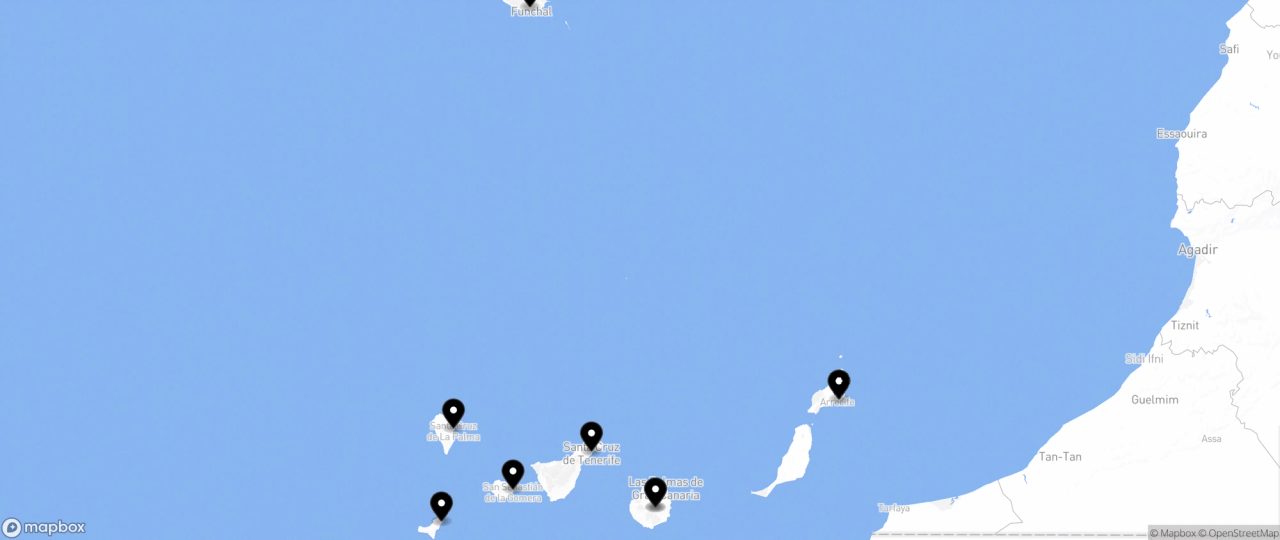Tap the Las Palmas de Gran Canaria pin

tap(655, 491)
